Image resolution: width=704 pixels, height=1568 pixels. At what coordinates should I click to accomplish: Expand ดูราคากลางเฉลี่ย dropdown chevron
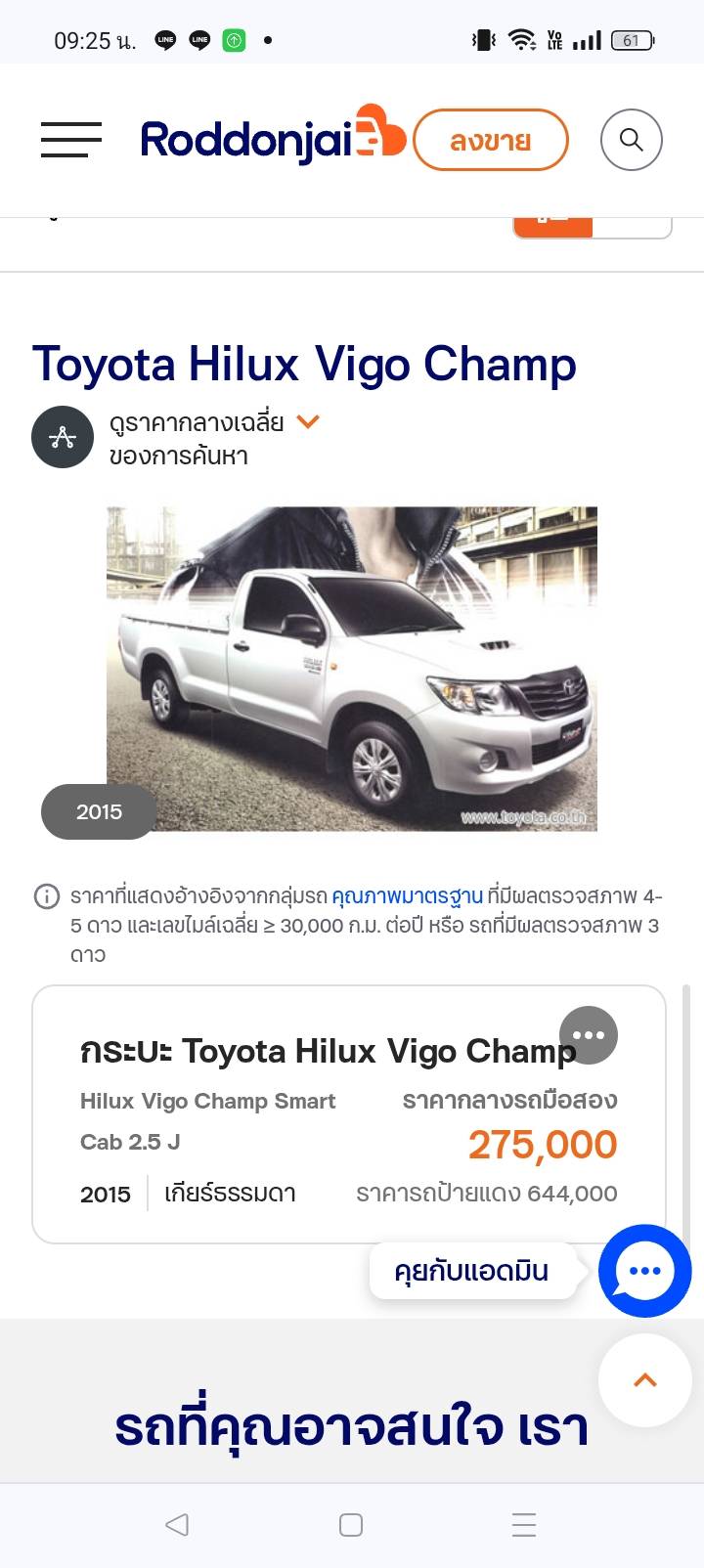(308, 422)
